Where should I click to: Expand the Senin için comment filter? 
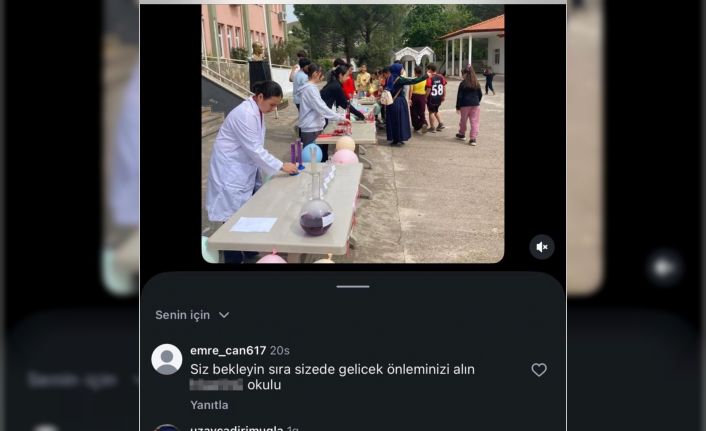click(192, 315)
